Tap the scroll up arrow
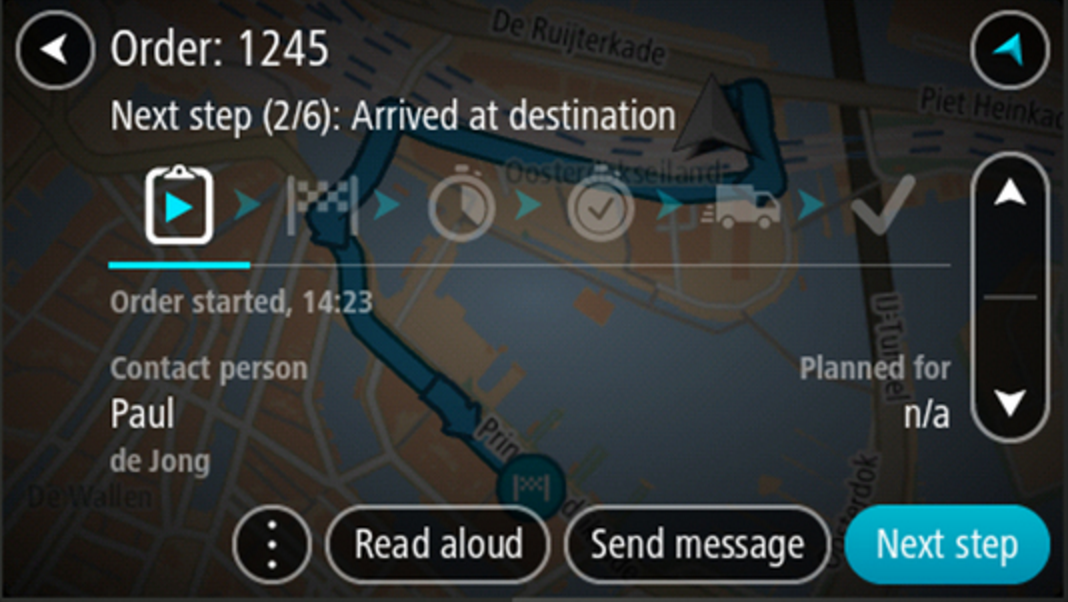 (1010, 194)
